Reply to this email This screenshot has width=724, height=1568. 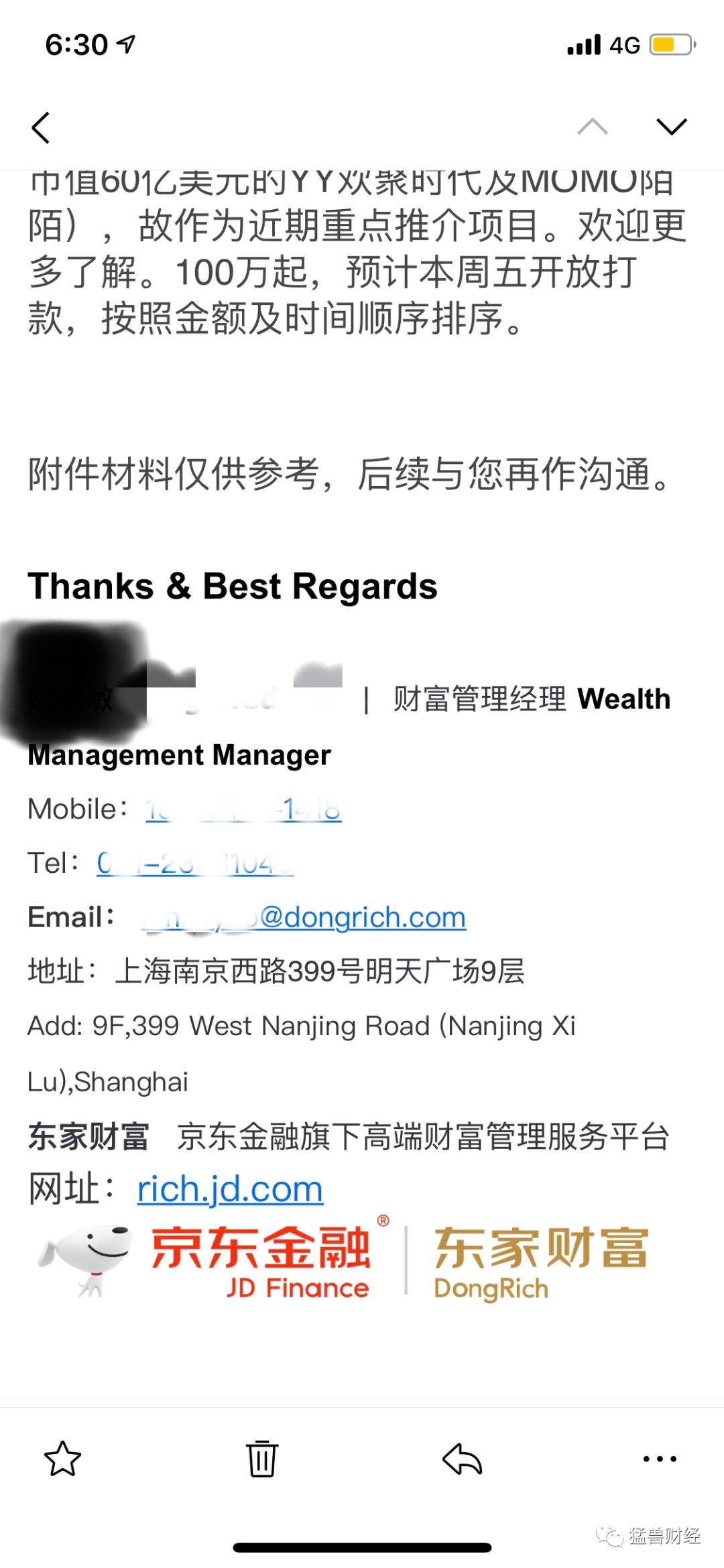(463, 1459)
